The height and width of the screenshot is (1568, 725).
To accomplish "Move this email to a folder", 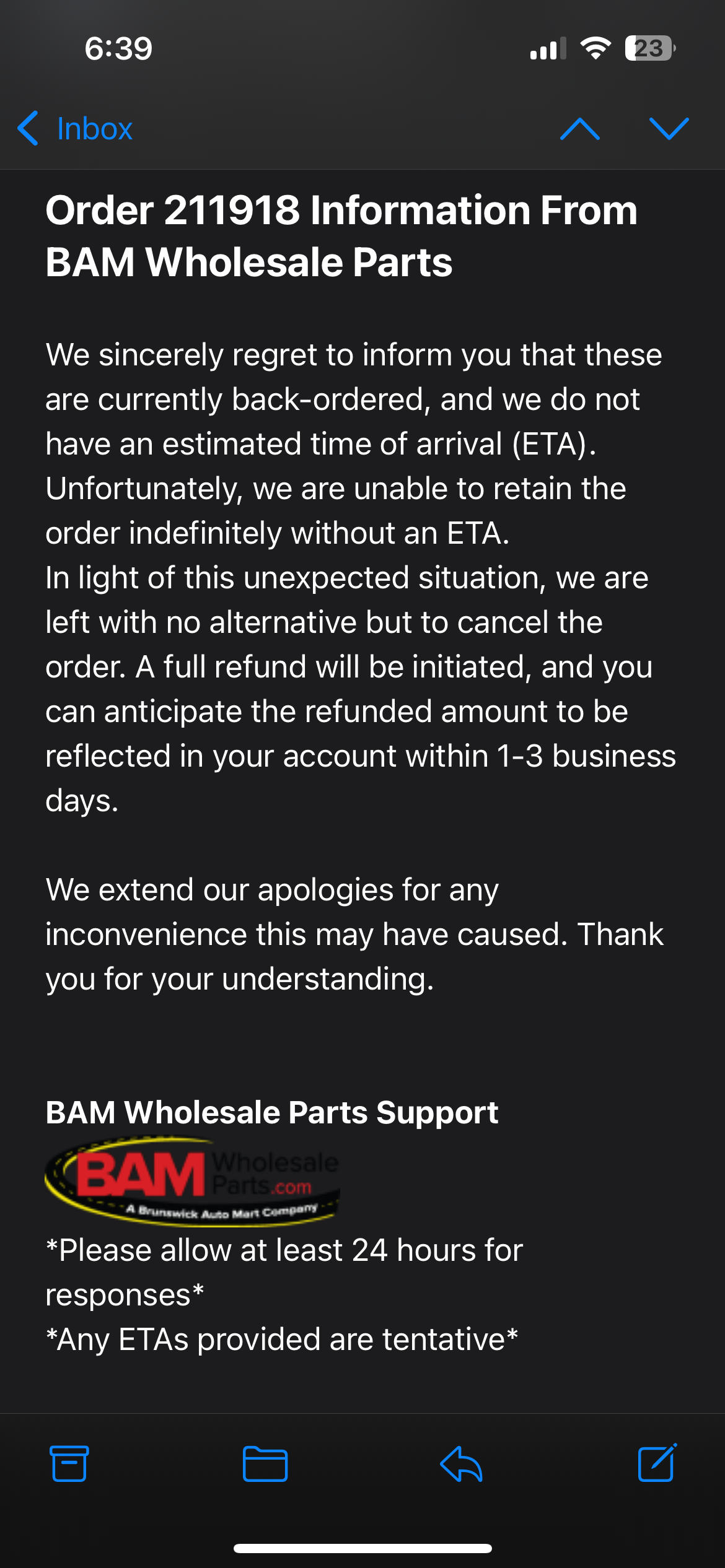I will (x=265, y=1464).
